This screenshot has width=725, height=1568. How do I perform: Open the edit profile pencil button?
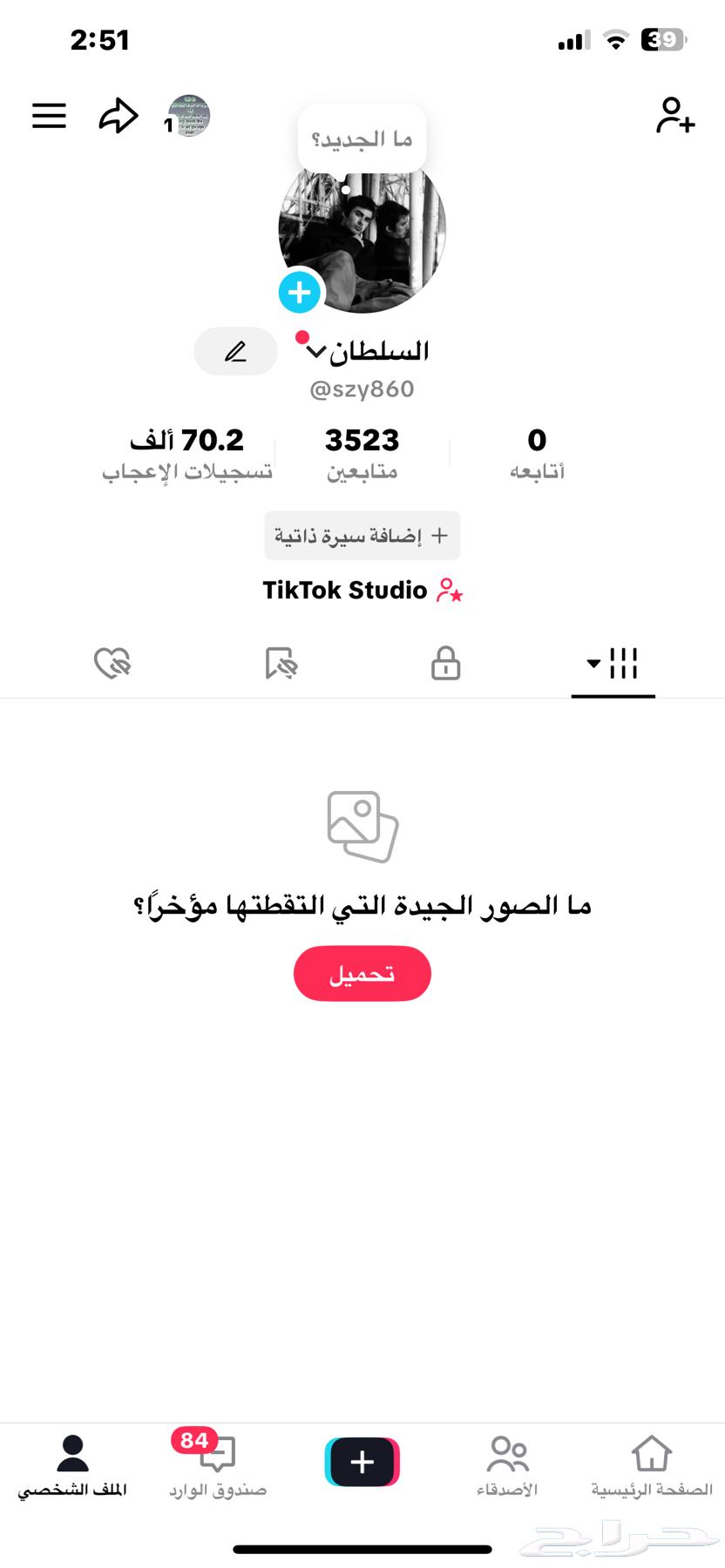(x=235, y=351)
